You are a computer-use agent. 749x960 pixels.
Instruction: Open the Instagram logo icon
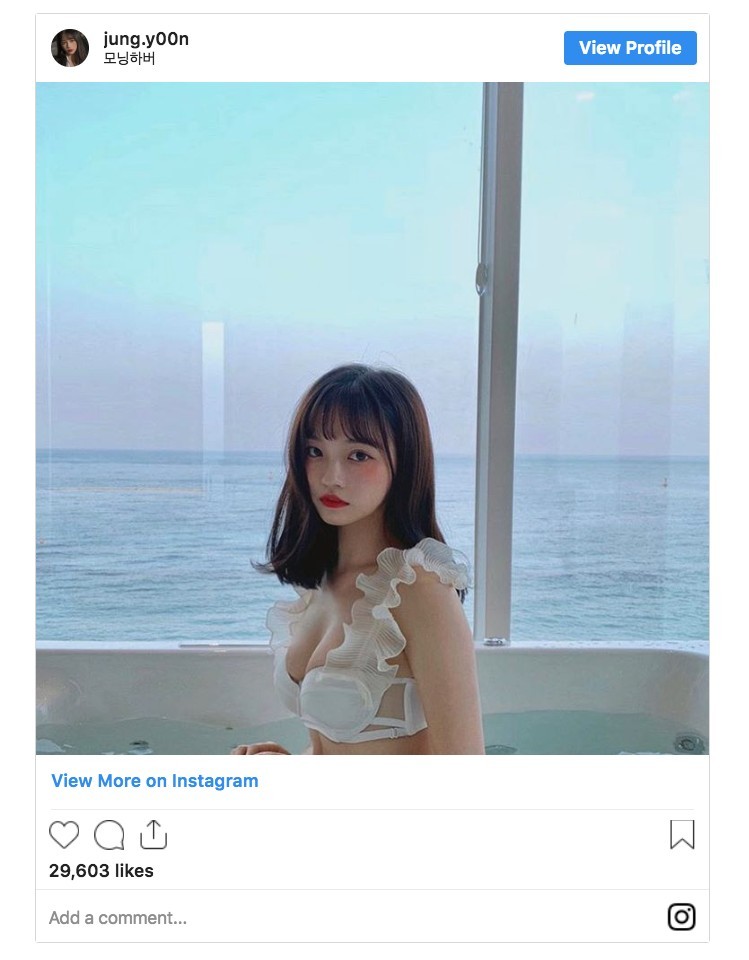[681, 916]
